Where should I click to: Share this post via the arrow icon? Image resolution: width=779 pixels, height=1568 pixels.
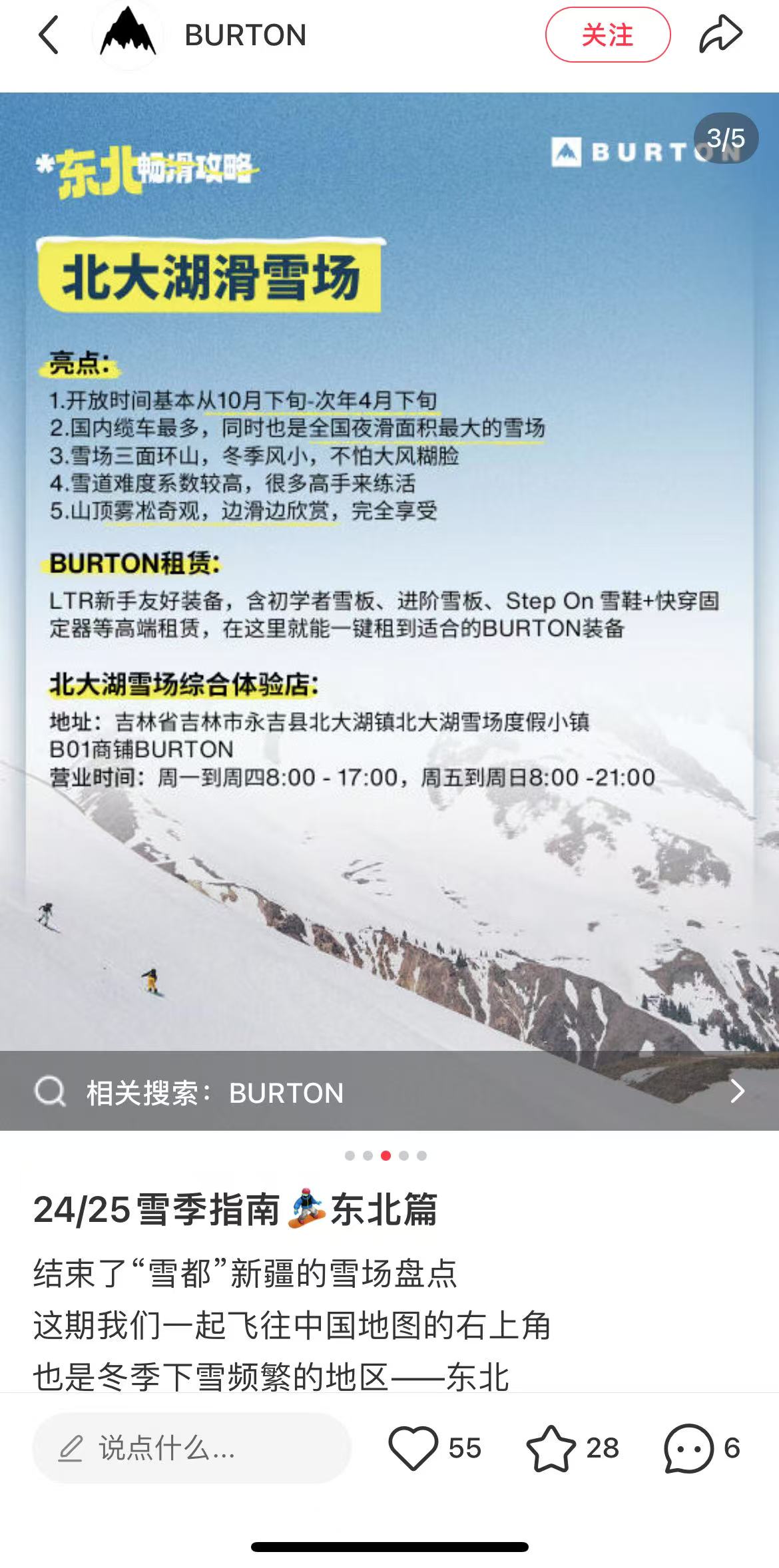pos(720,35)
